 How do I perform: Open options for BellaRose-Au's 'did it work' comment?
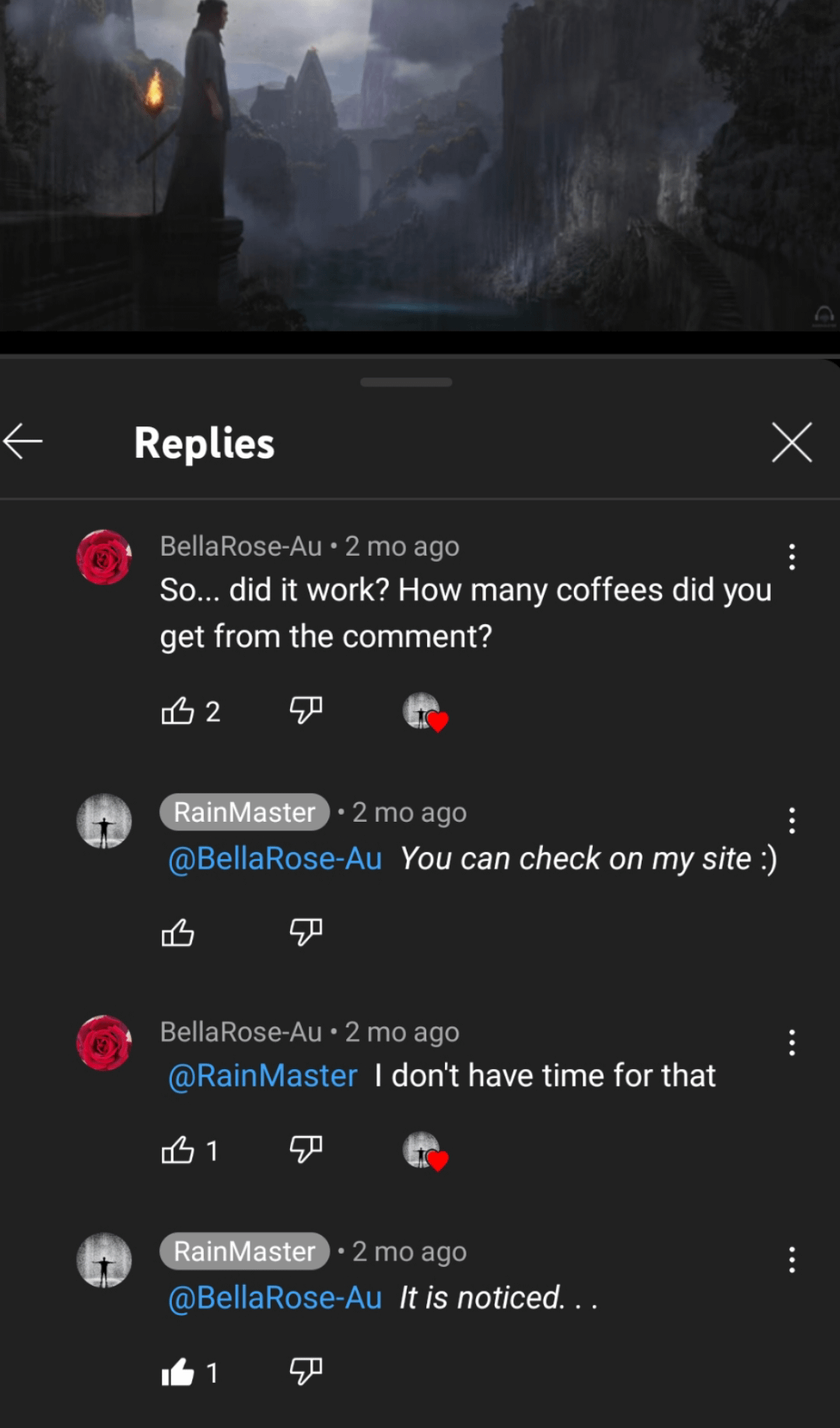(791, 557)
